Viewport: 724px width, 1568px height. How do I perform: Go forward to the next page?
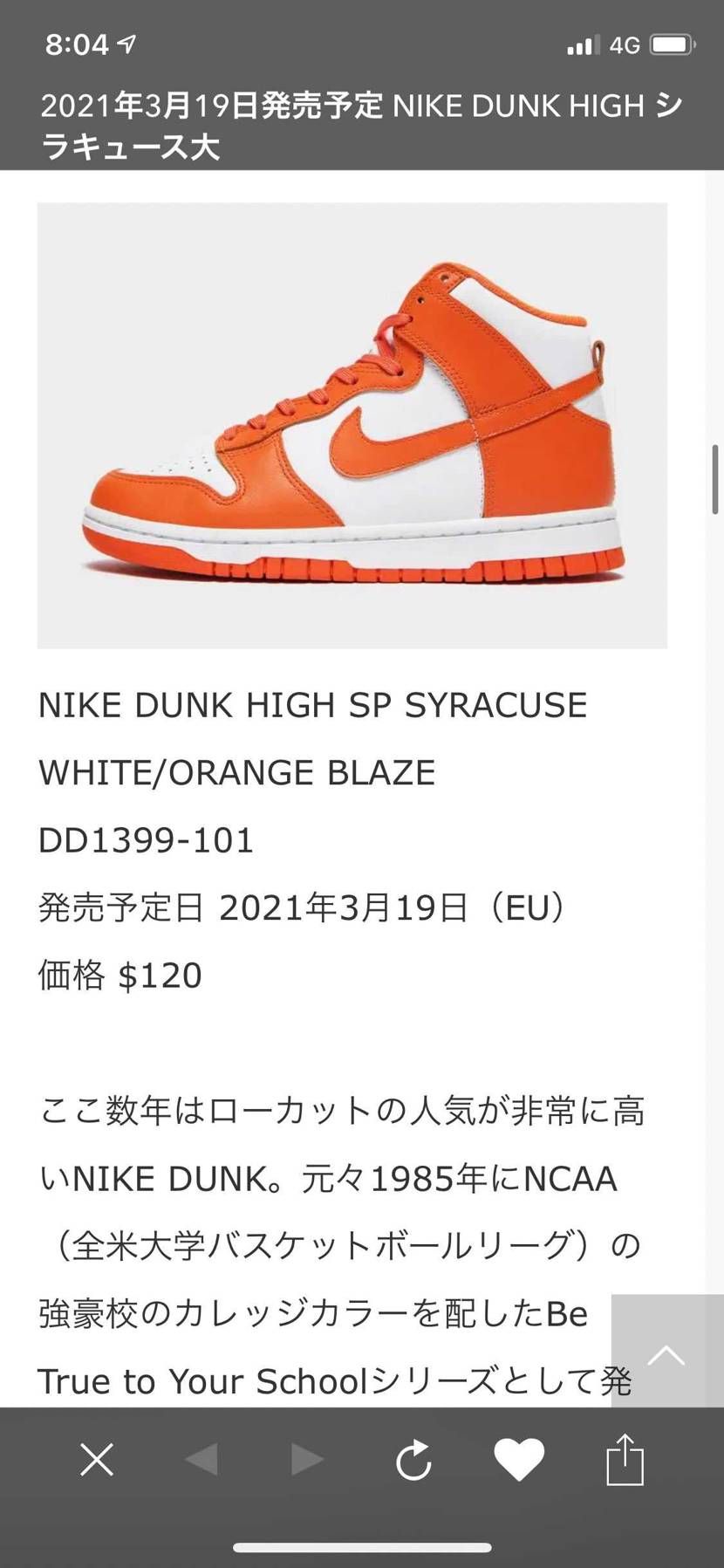click(307, 1459)
